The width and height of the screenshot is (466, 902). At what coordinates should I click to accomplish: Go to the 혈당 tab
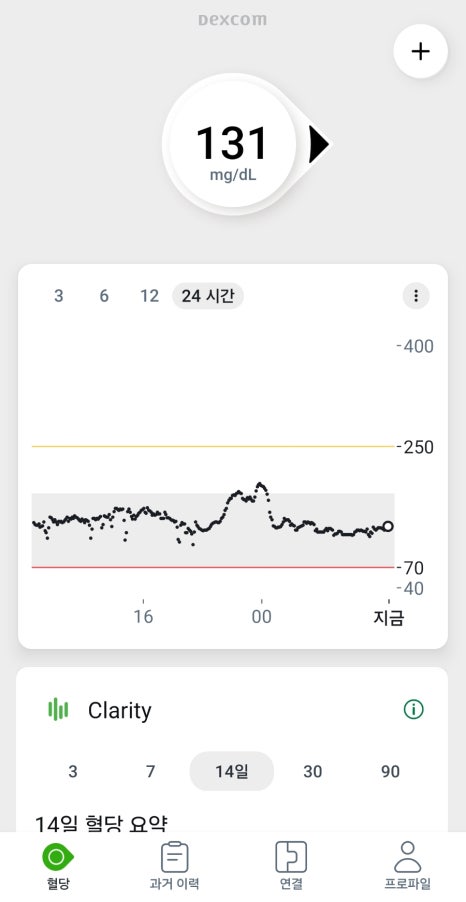pyautogui.click(x=58, y=866)
